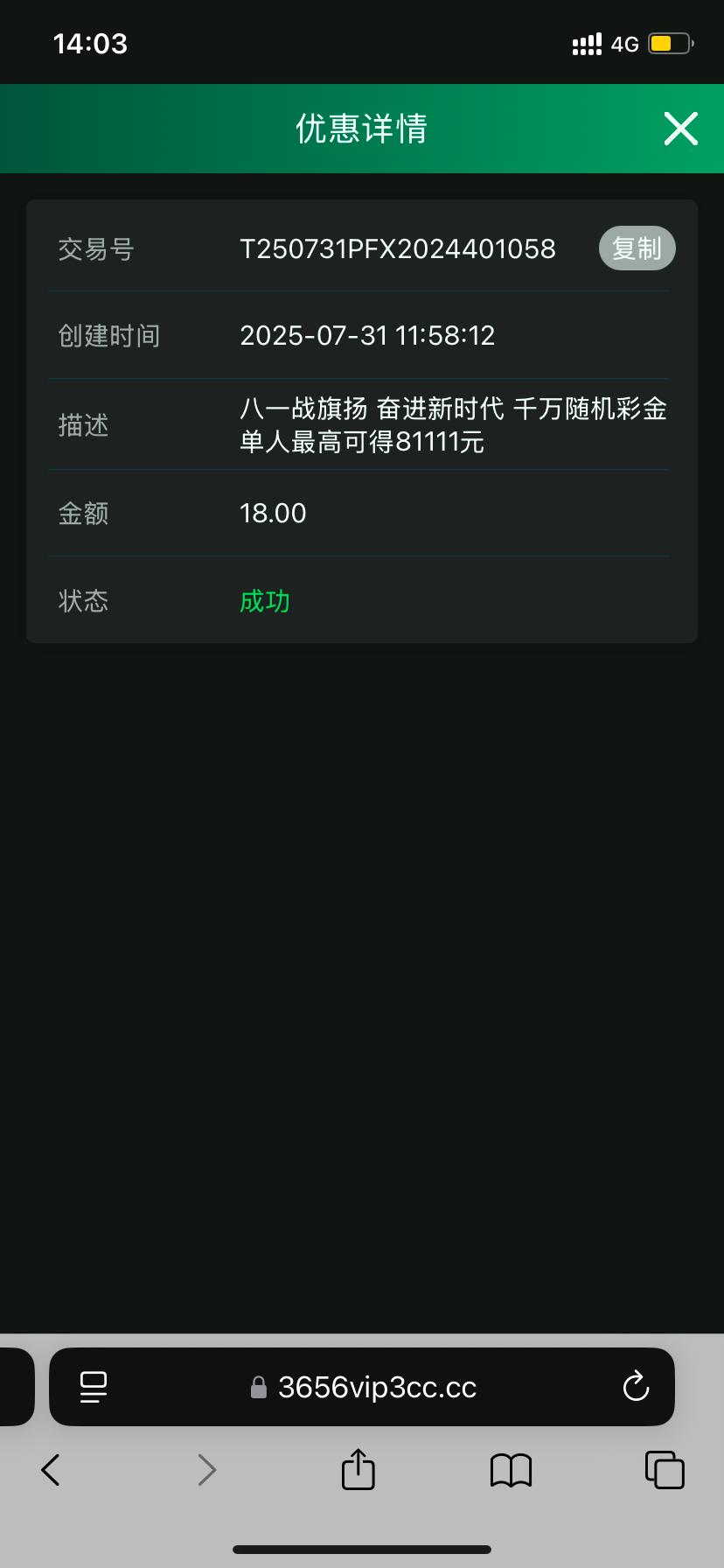Go back to the previous page

click(51, 1469)
